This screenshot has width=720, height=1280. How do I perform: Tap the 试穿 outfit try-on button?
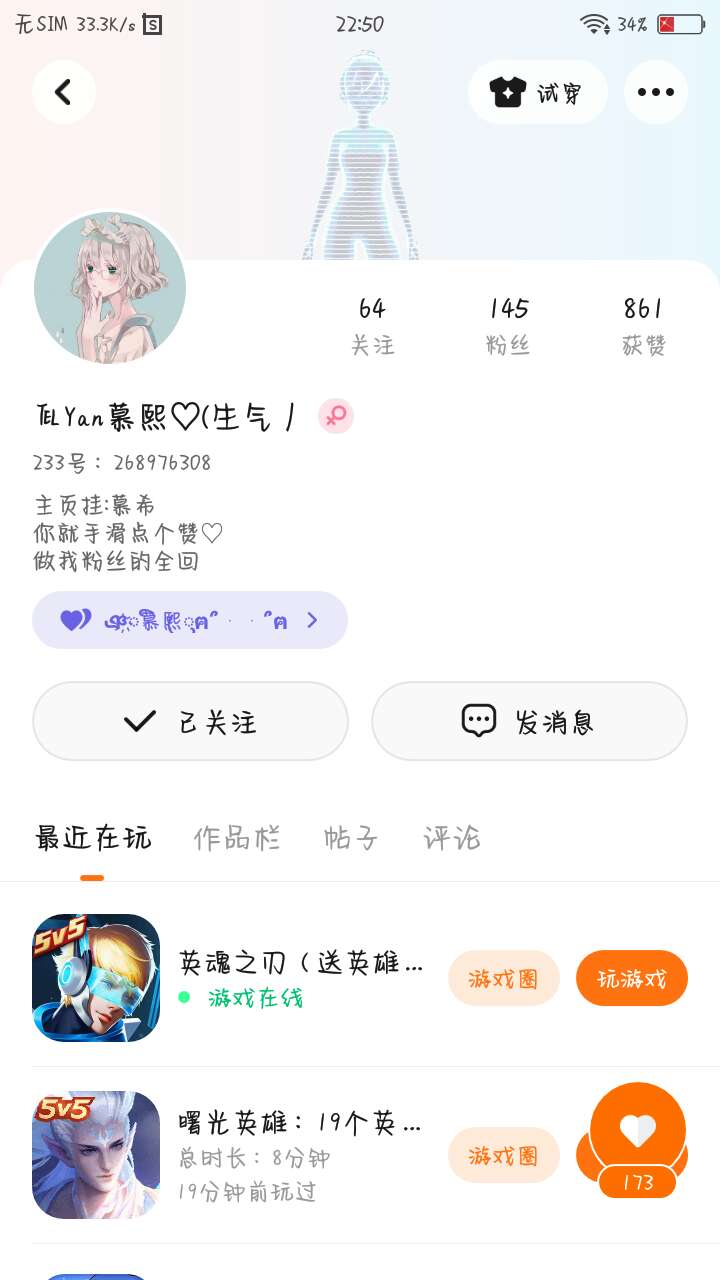537,92
